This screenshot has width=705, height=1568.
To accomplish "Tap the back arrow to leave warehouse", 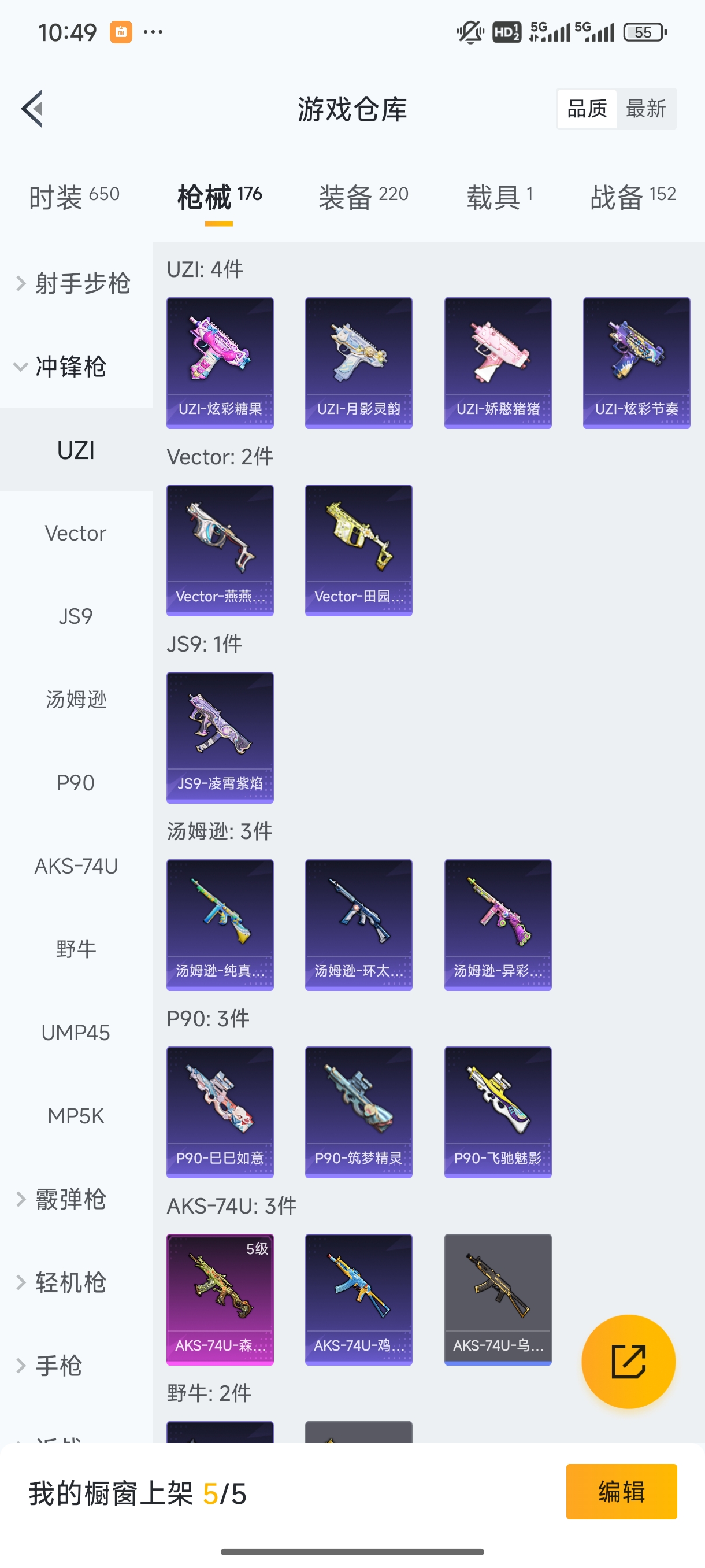I will [x=32, y=108].
